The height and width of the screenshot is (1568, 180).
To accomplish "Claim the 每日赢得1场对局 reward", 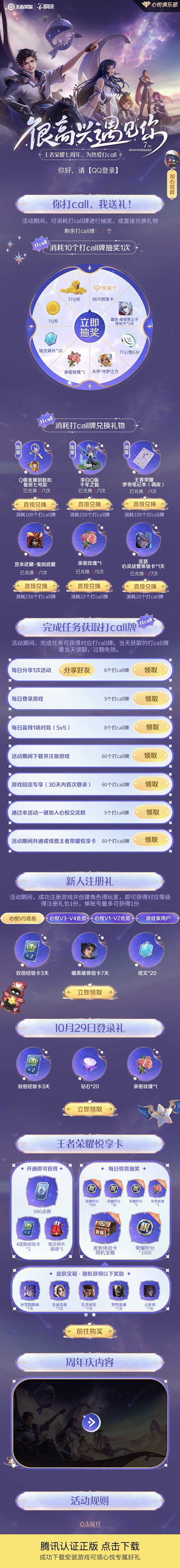I will pos(152,727).
